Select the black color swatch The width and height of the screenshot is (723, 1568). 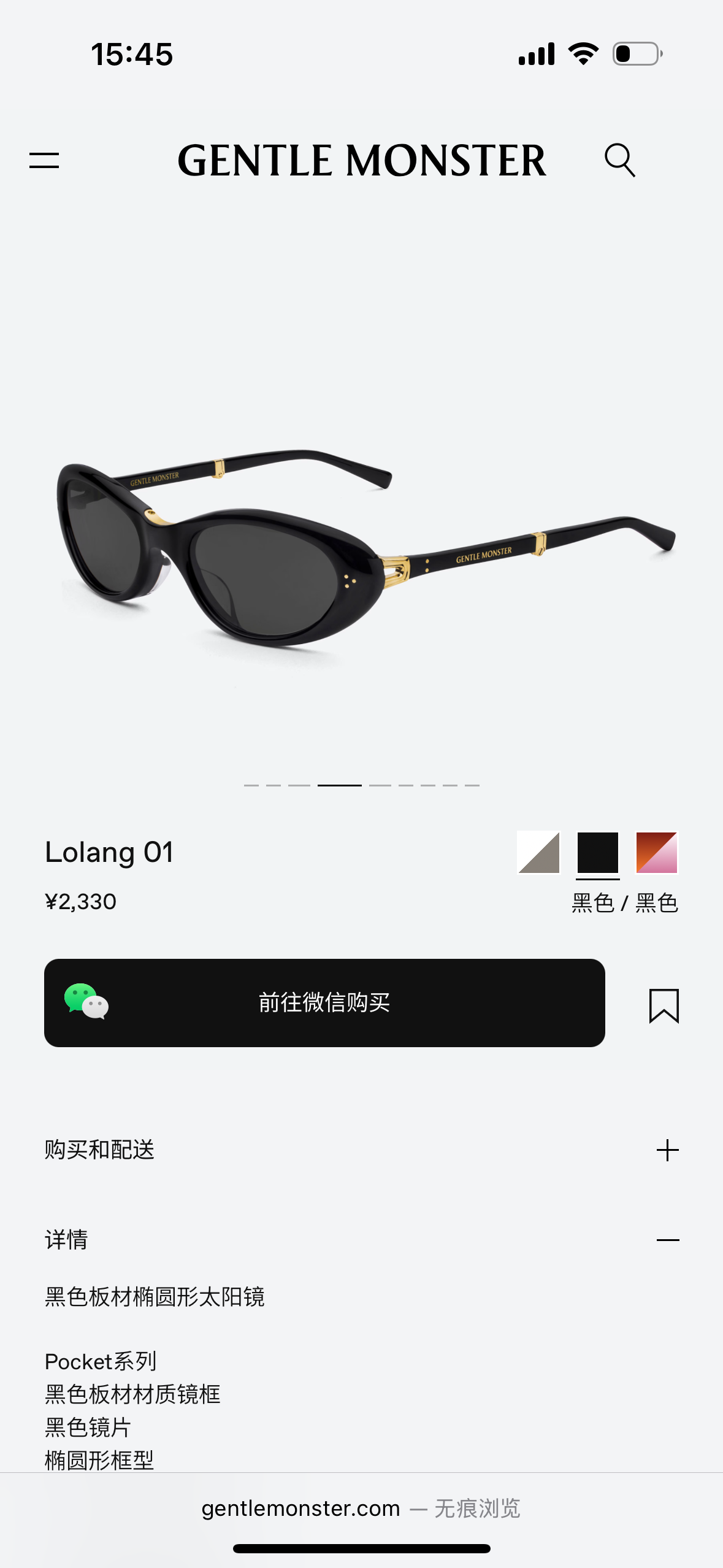coord(597,852)
